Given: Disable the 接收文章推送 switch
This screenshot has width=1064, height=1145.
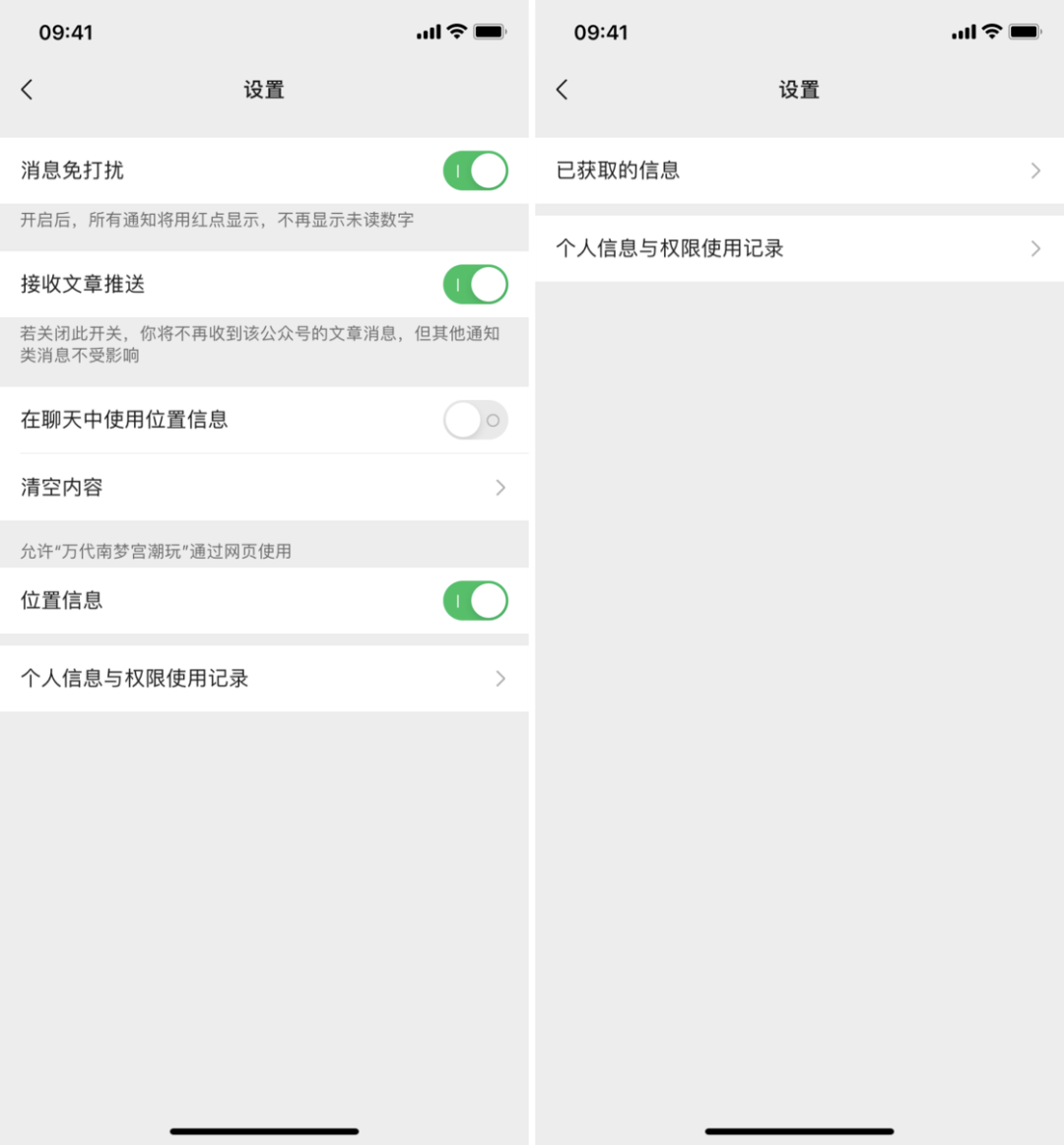Looking at the screenshot, I should 476,285.
